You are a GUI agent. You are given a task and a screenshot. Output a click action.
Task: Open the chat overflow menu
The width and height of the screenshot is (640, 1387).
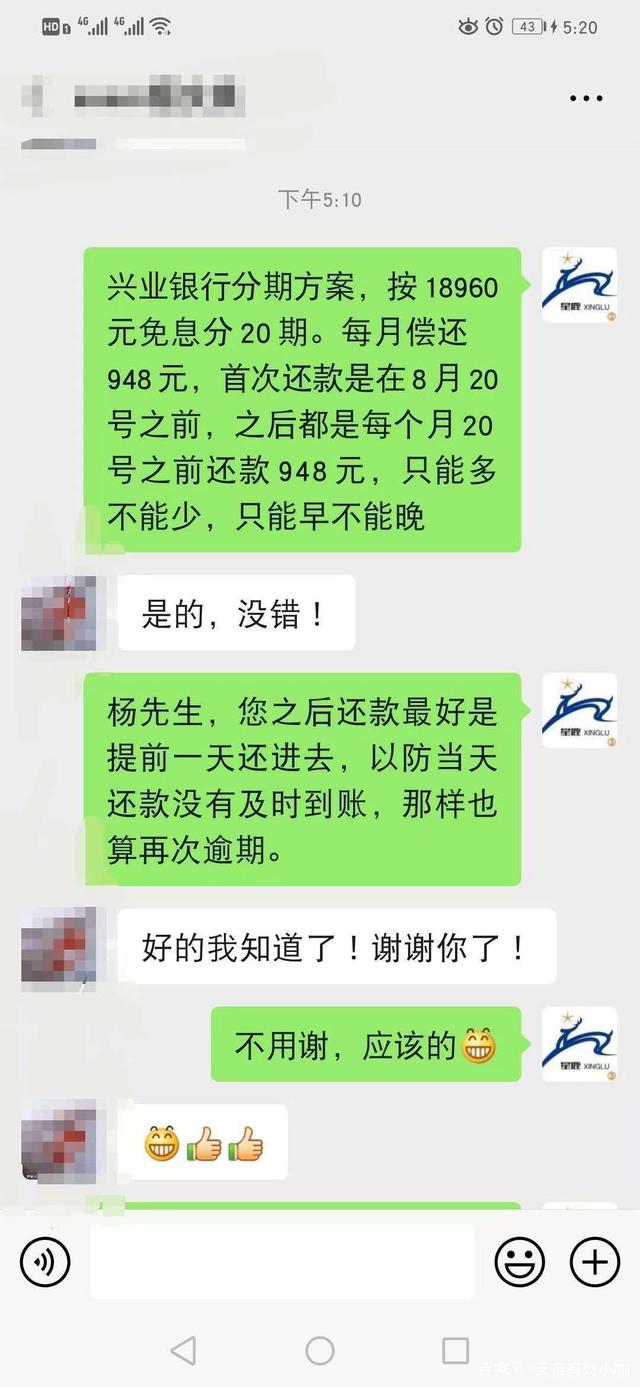pos(586,98)
